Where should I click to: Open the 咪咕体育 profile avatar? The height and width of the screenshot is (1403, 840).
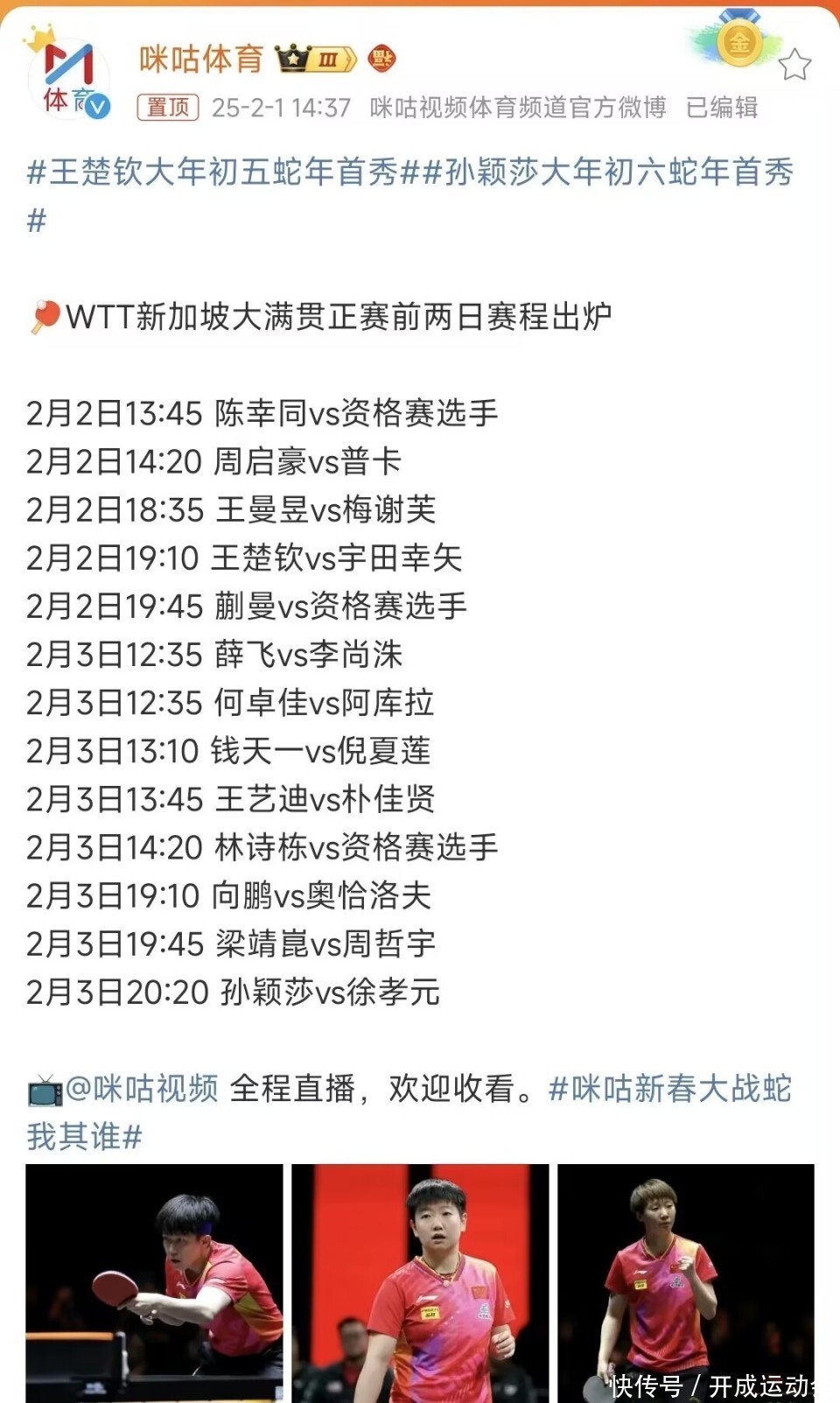68,79
